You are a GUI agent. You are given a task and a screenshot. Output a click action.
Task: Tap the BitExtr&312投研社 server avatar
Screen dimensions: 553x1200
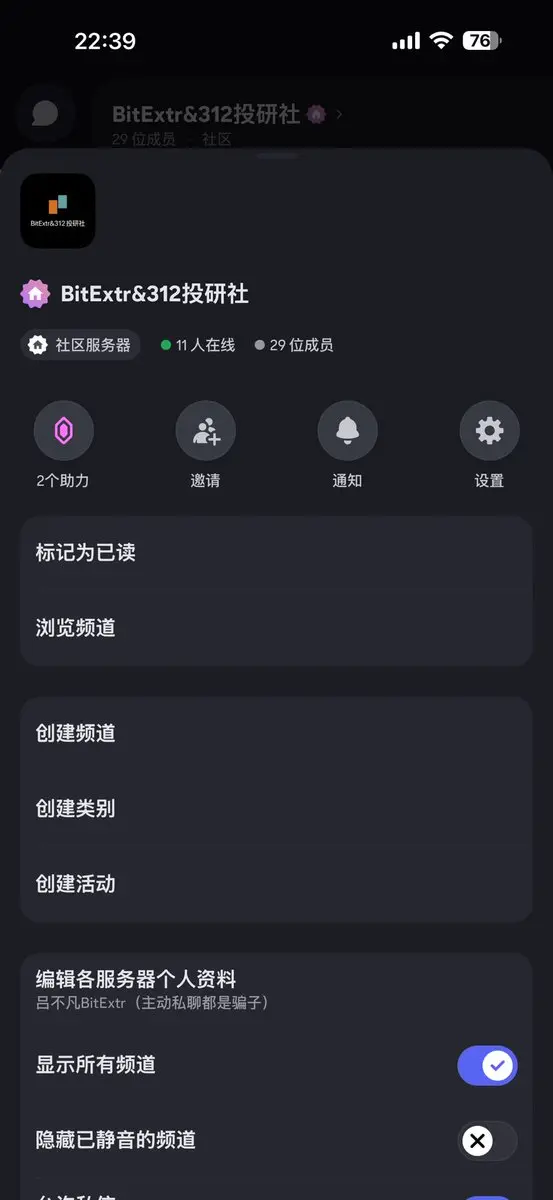[58, 211]
